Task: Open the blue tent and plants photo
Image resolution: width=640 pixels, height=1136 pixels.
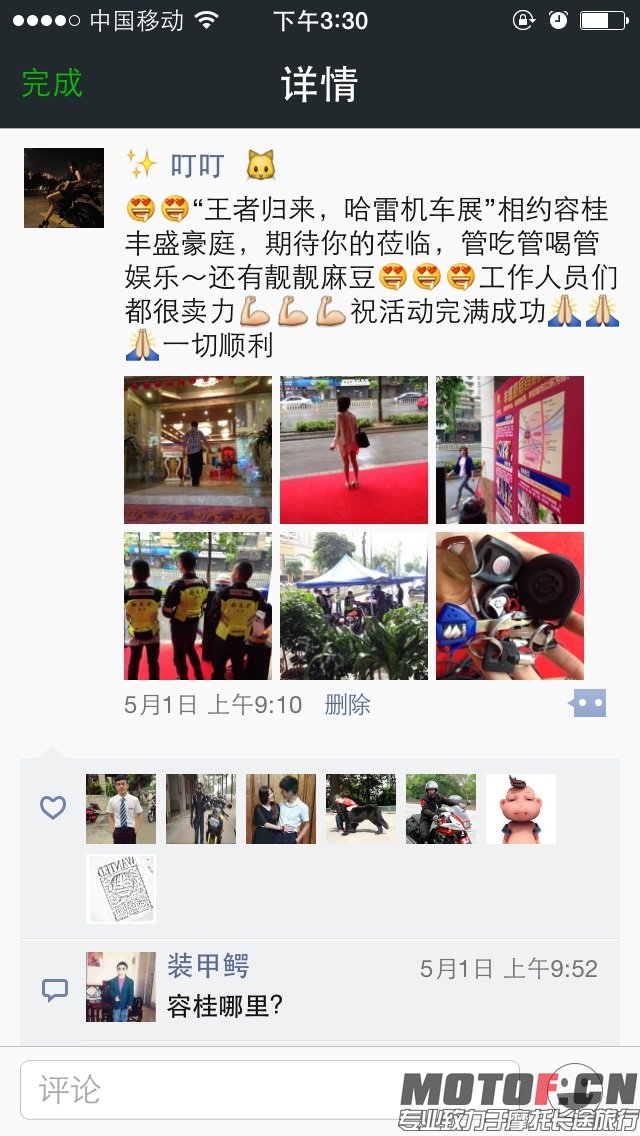Action: [354, 606]
